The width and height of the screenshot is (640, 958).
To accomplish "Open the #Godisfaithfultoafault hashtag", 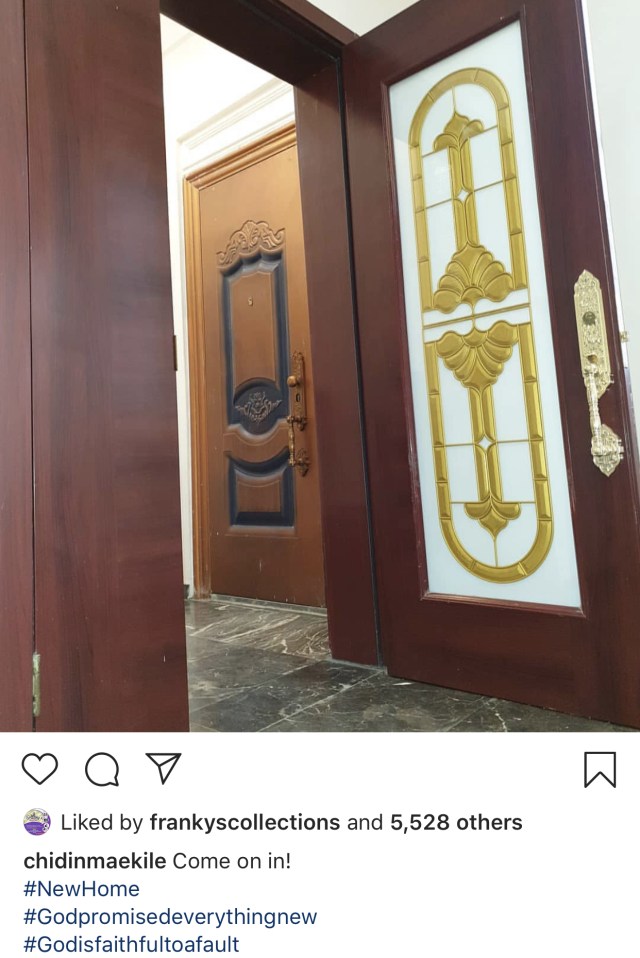I will [x=131, y=943].
